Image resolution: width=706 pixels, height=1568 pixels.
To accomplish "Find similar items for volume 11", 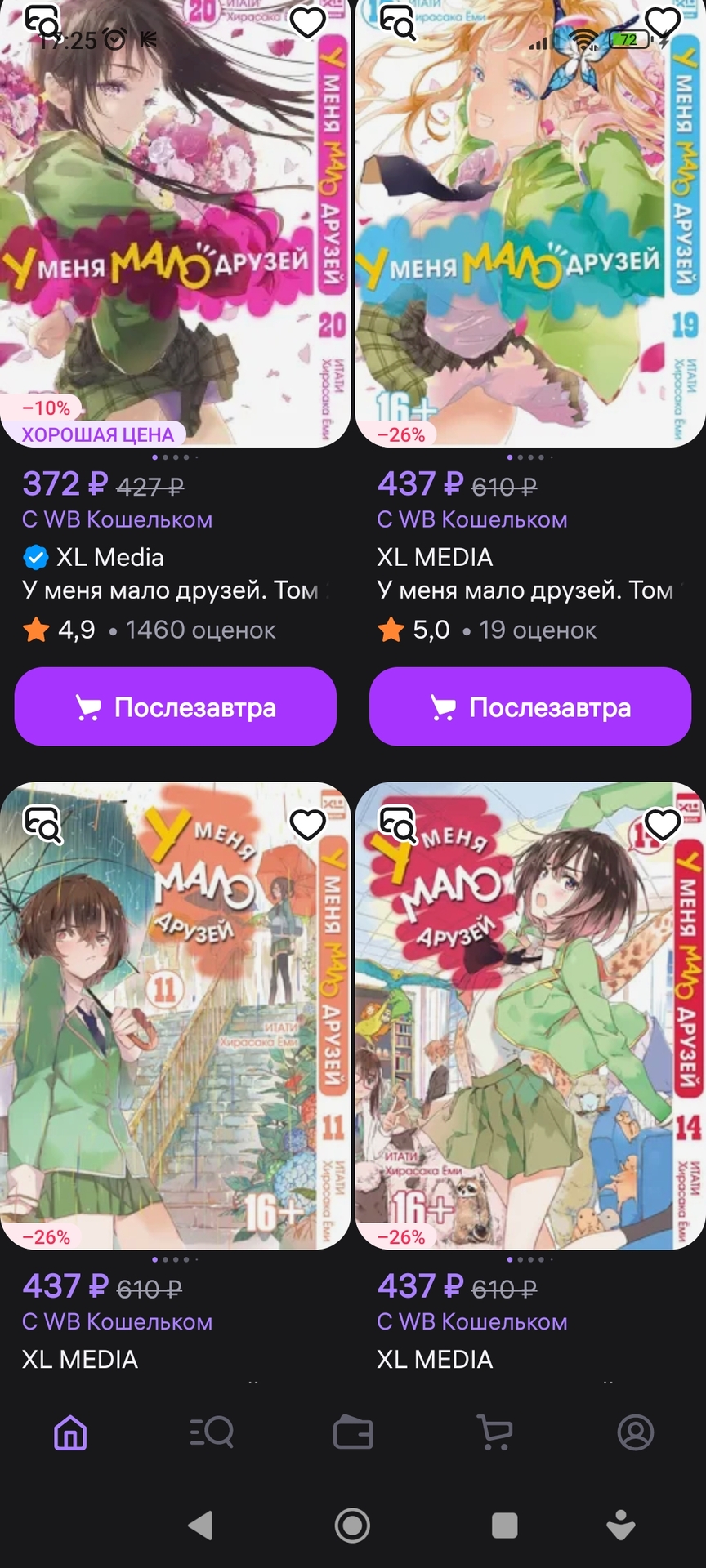I will (x=42, y=823).
